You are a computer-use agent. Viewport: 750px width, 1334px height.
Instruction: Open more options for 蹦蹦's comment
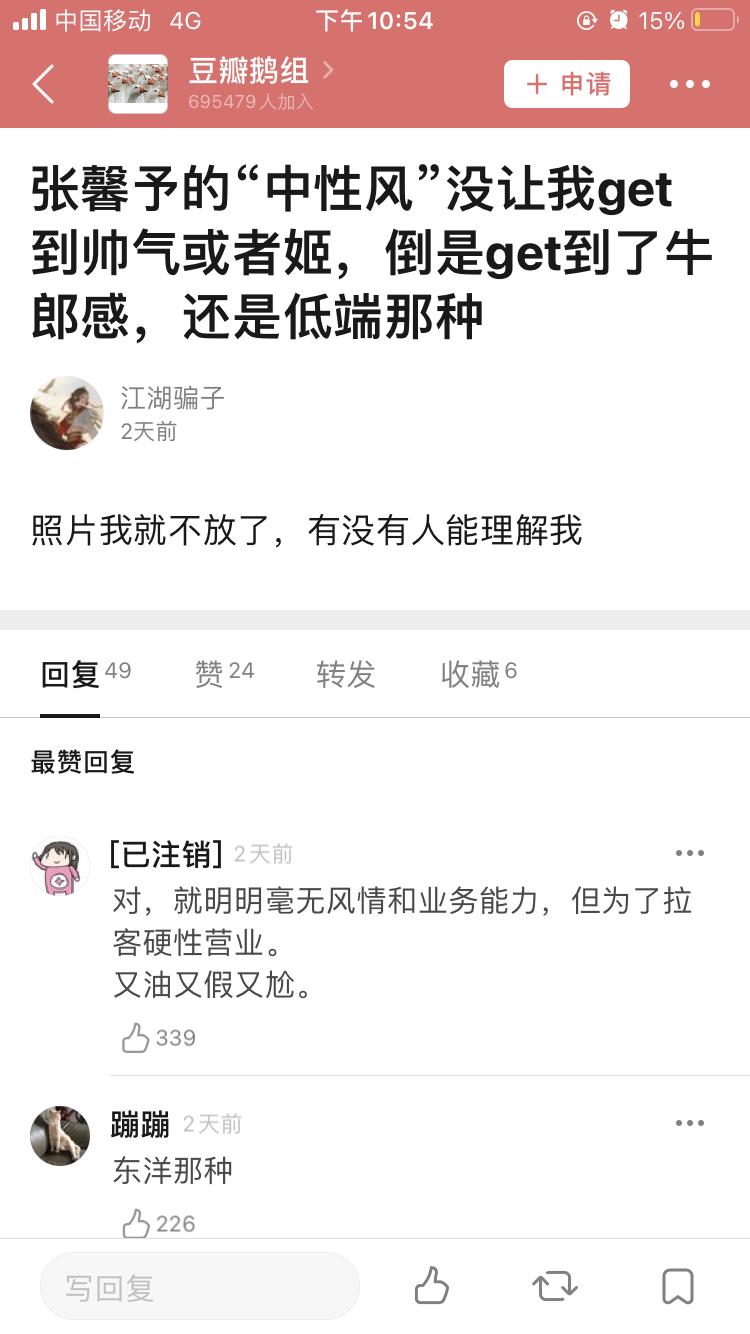pyautogui.click(x=690, y=1122)
